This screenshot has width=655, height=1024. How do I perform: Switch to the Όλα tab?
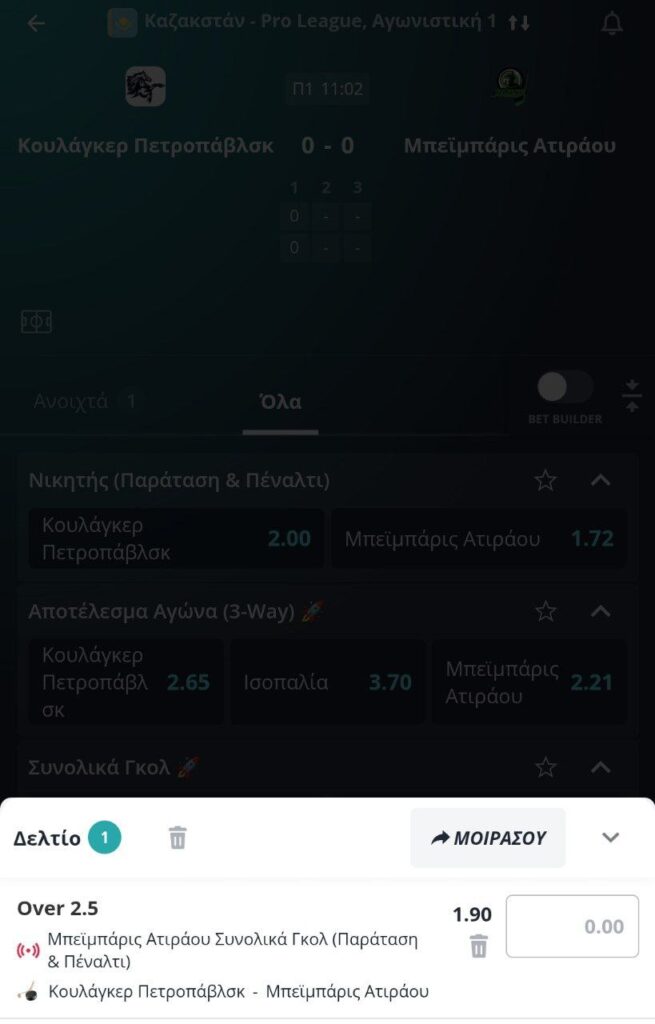tap(280, 402)
